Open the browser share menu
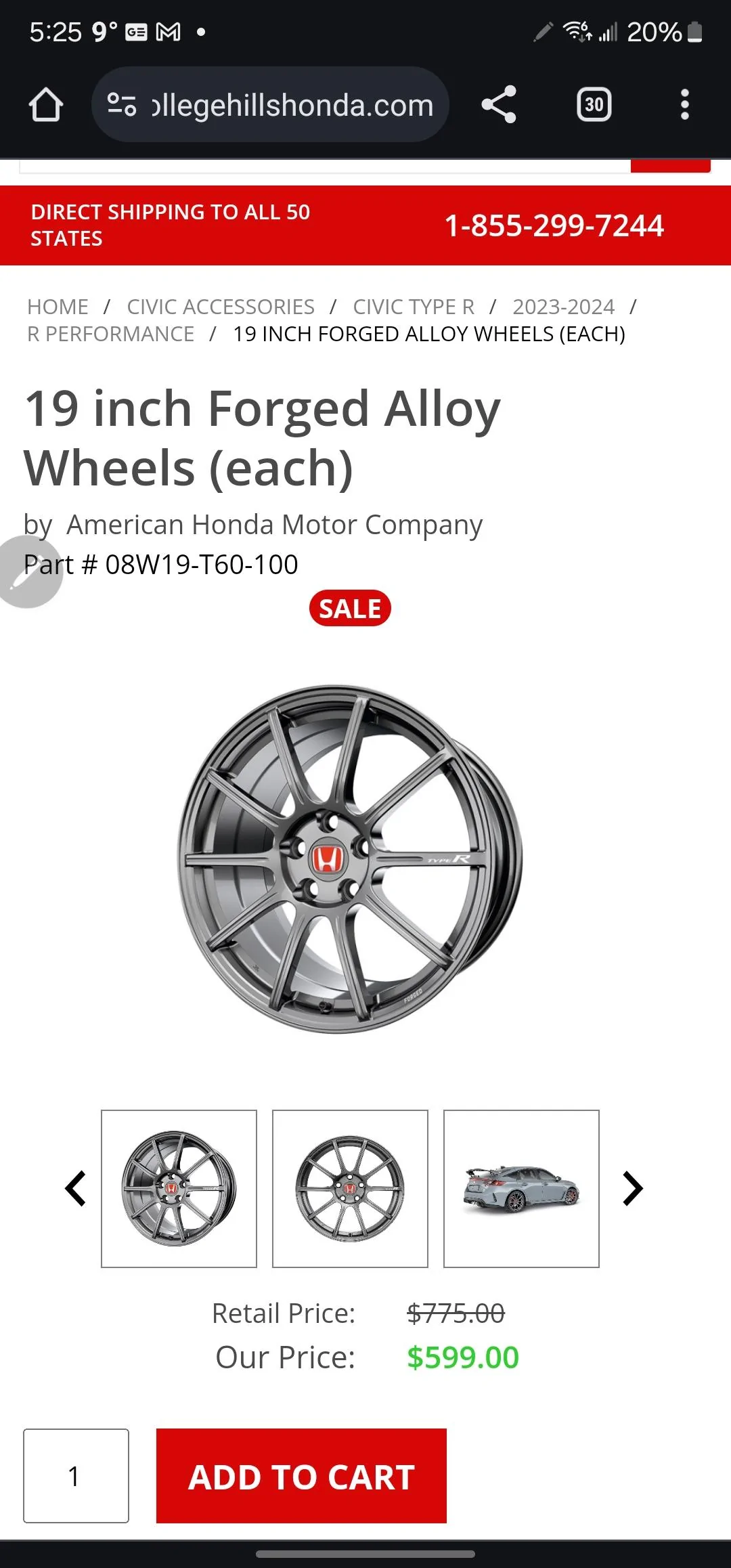731x1568 pixels. 499,104
